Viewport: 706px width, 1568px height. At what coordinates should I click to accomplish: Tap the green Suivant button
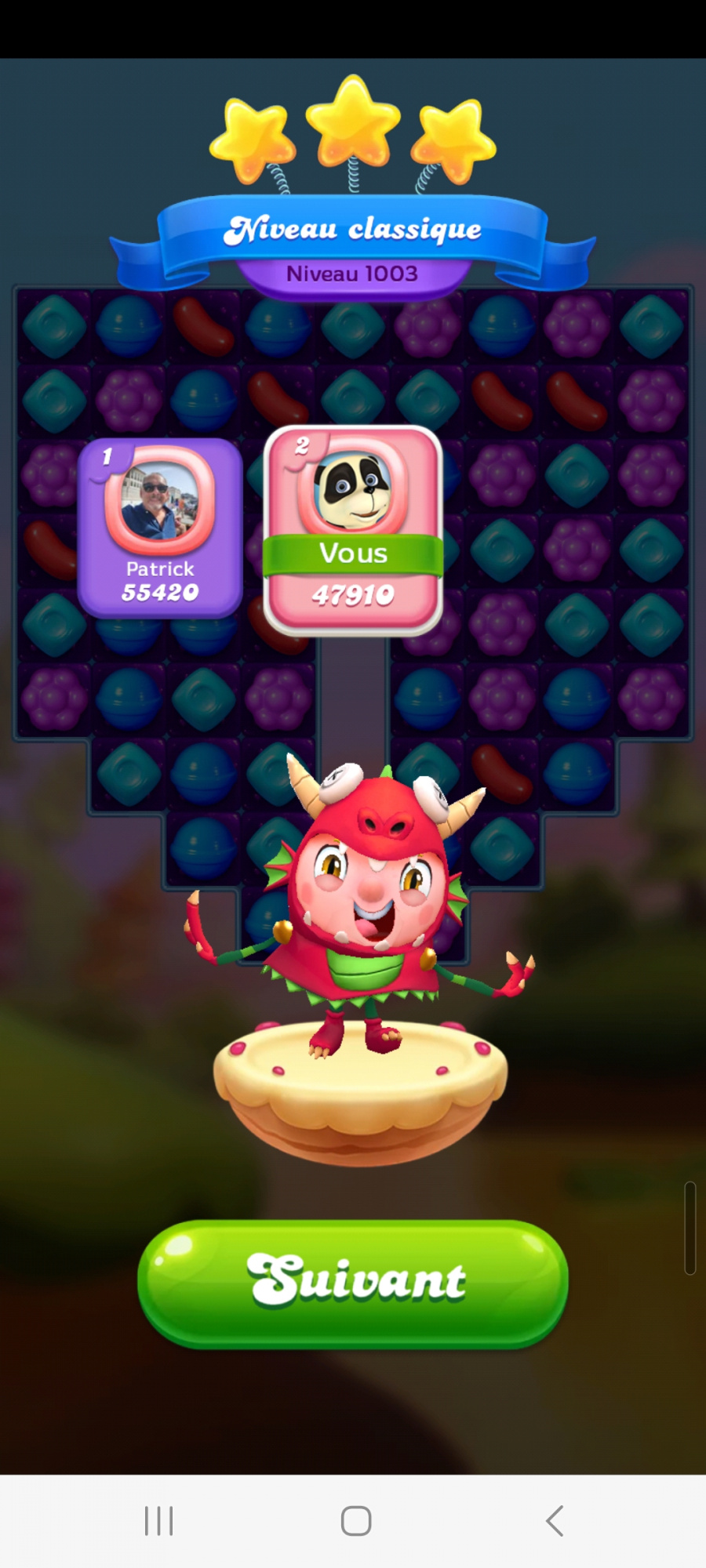click(x=353, y=1283)
